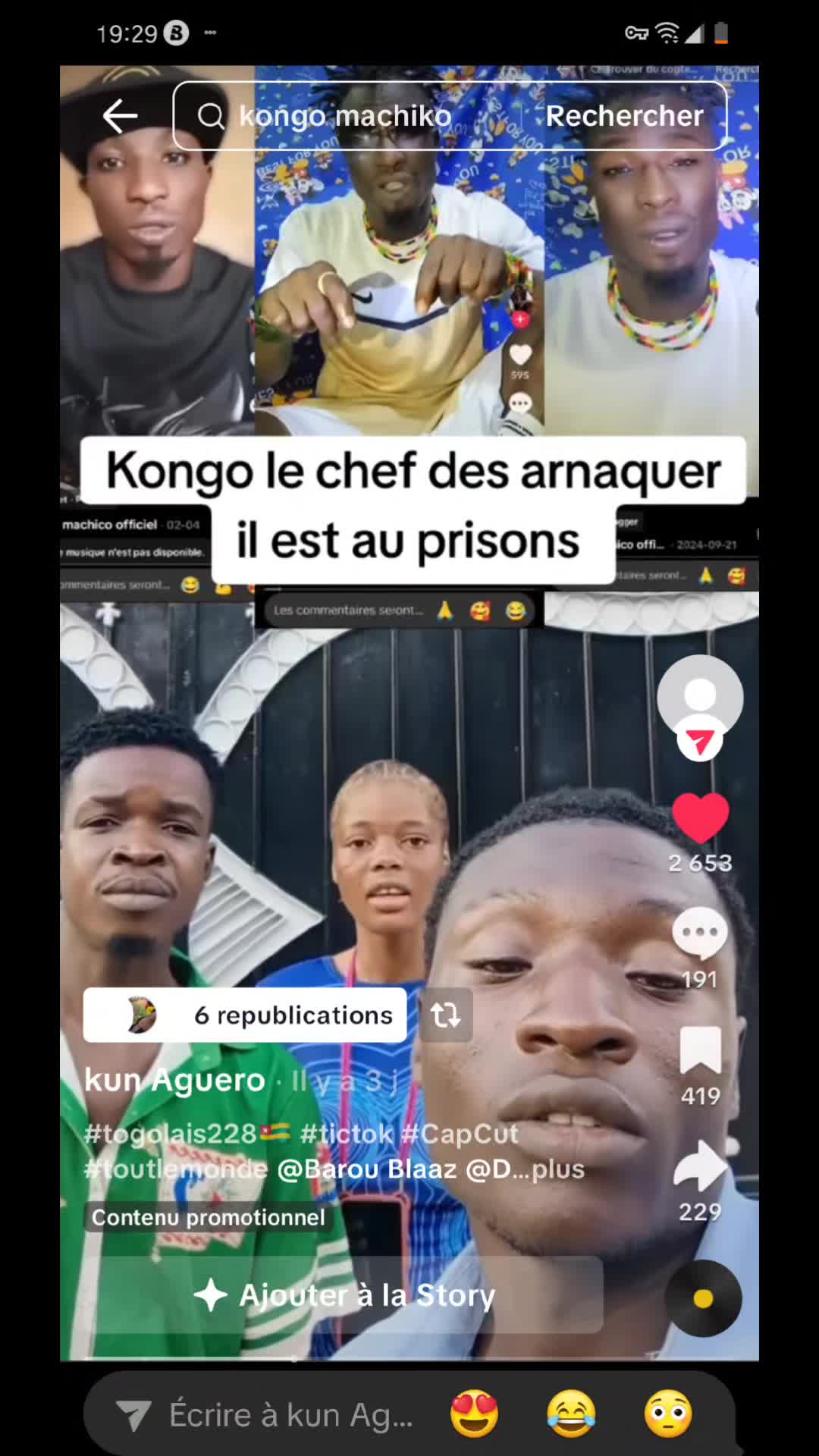Bookmark this video
819x1456 pixels.
(700, 1050)
